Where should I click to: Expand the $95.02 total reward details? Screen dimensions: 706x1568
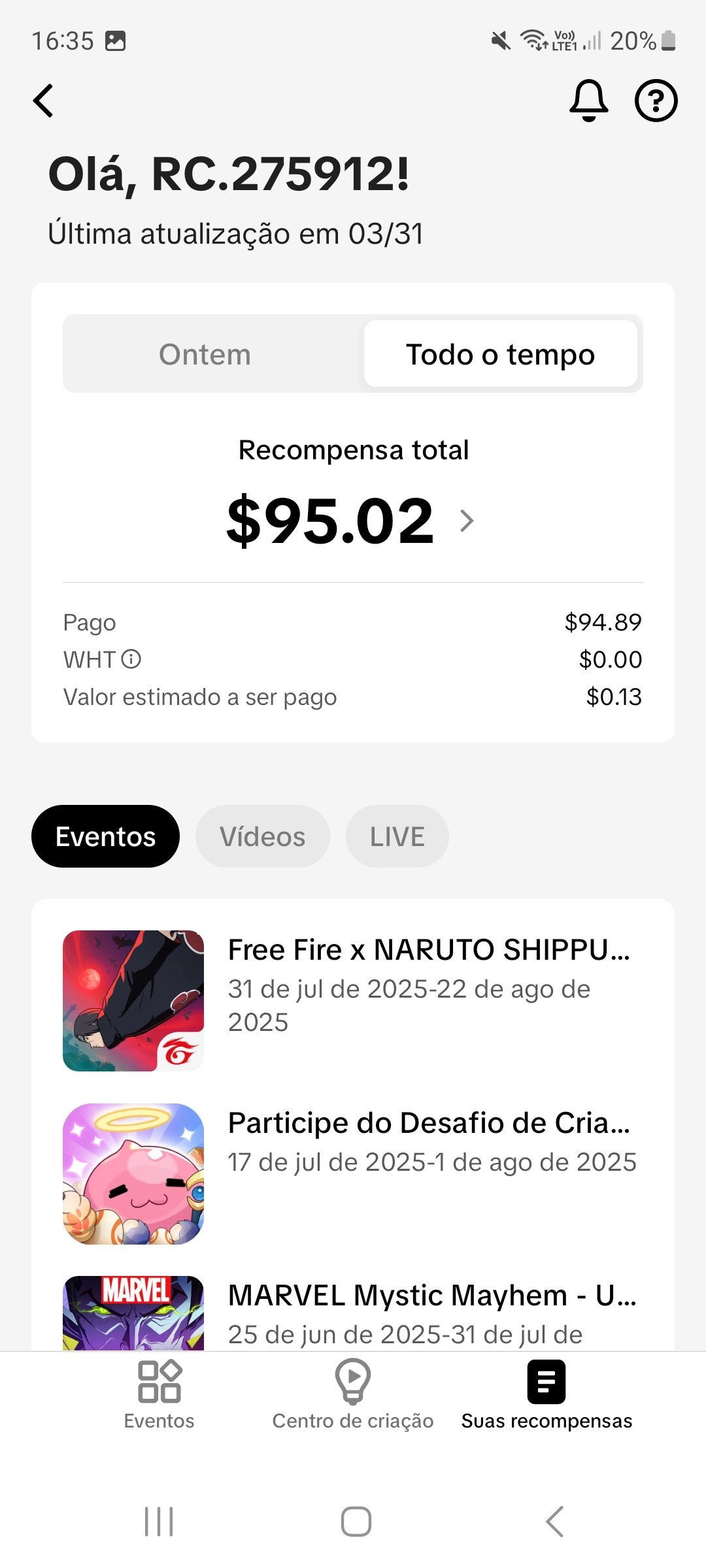[x=466, y=521]
